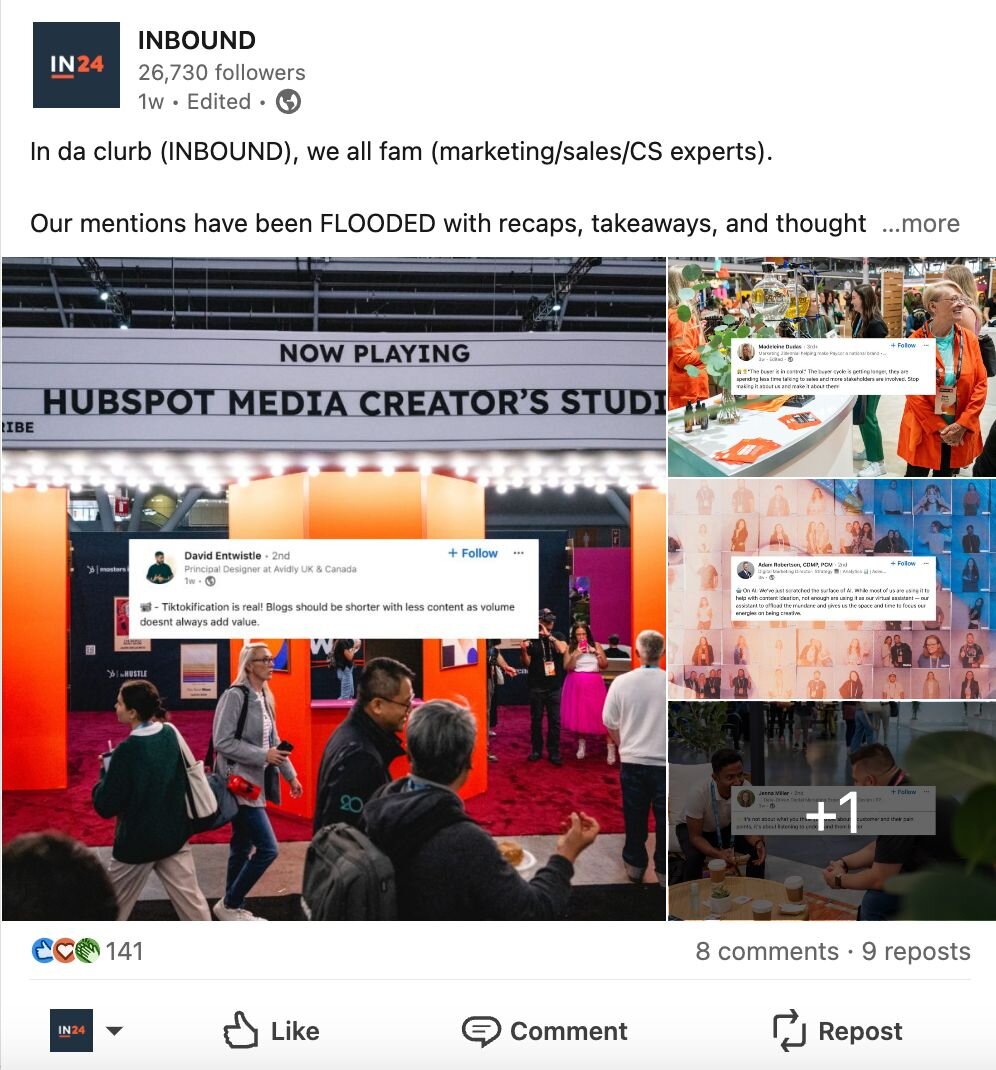Image resolution: width=996 pixels, height=1070 pixels.
Task: Open the 8 comments link
Action: [767, 951]
